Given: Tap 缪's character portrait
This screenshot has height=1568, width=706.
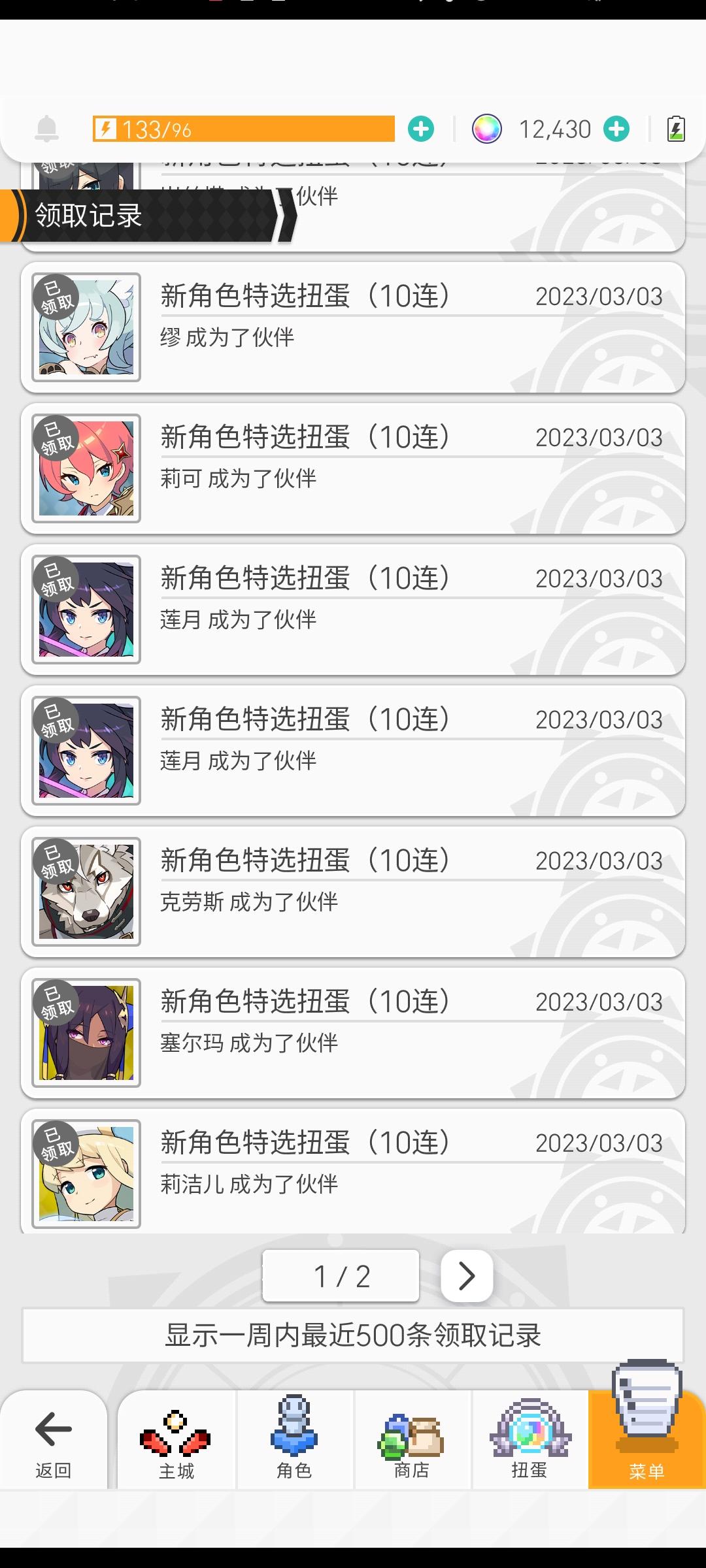Looking at the screenshot, I should [x=87, y=327].
